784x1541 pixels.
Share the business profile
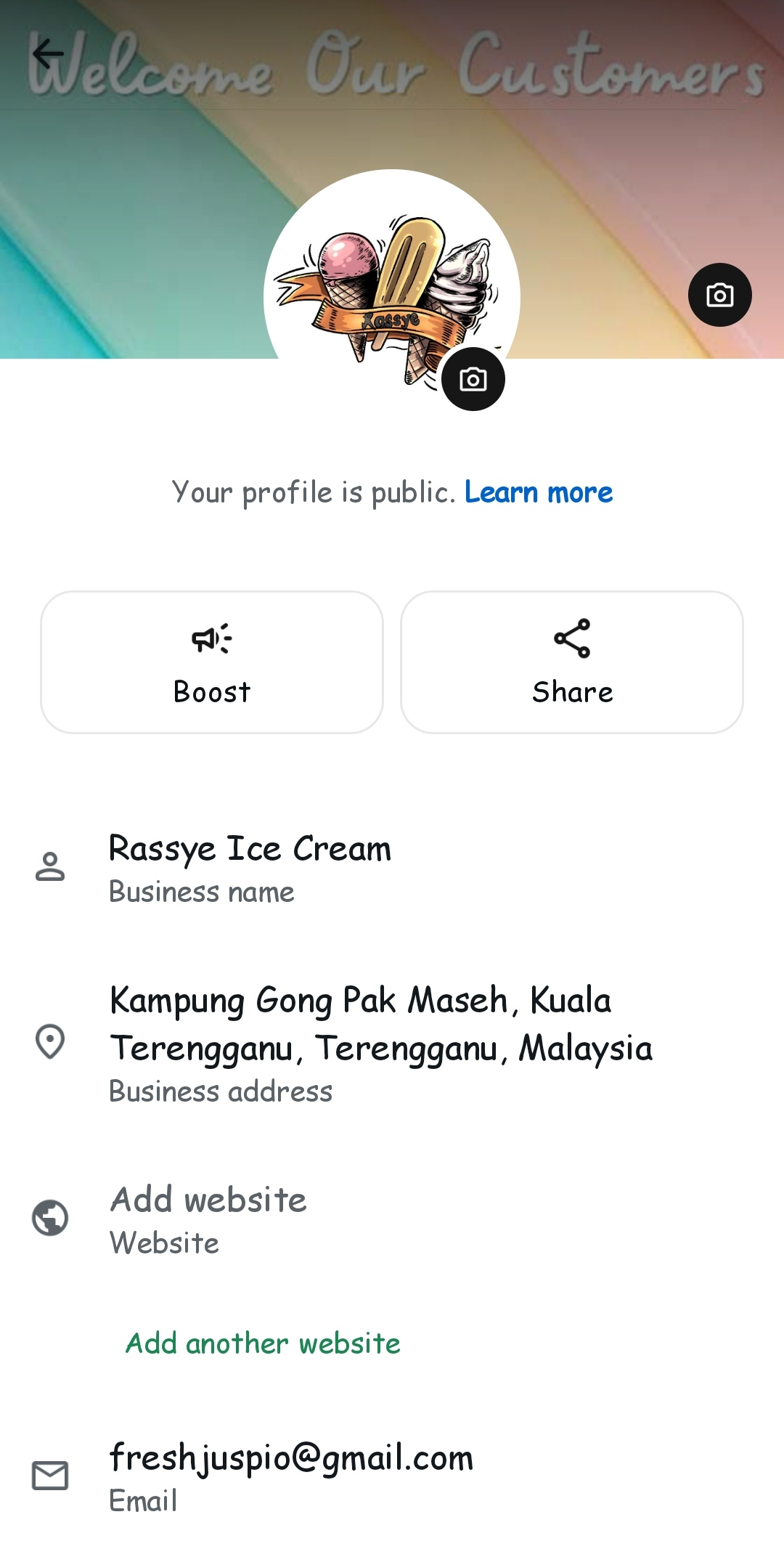coord(572,662)
